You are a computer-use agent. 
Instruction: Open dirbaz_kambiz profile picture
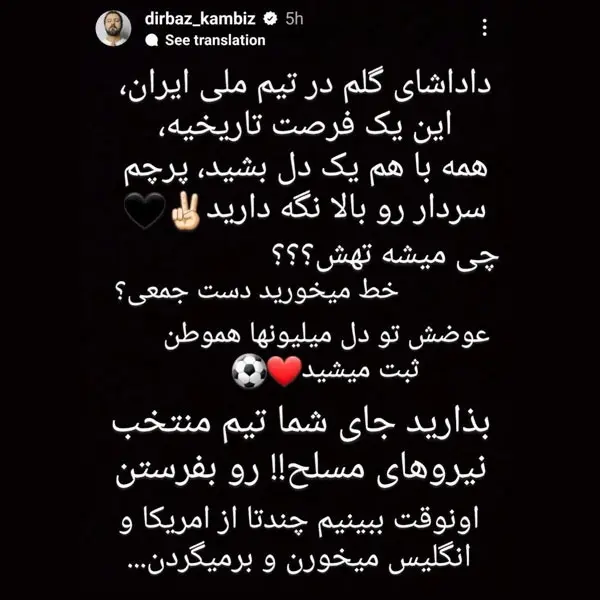point(113,29)
